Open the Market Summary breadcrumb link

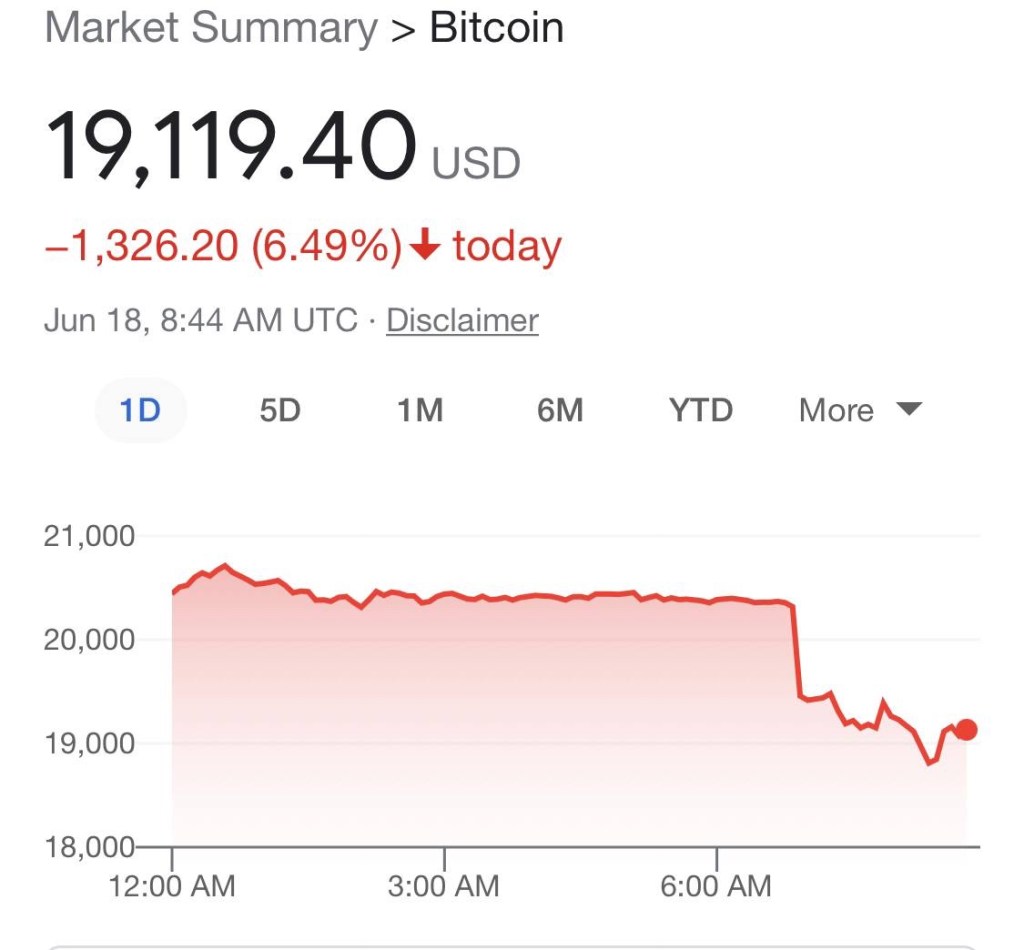pyautogui.click(x=210, y=28)
